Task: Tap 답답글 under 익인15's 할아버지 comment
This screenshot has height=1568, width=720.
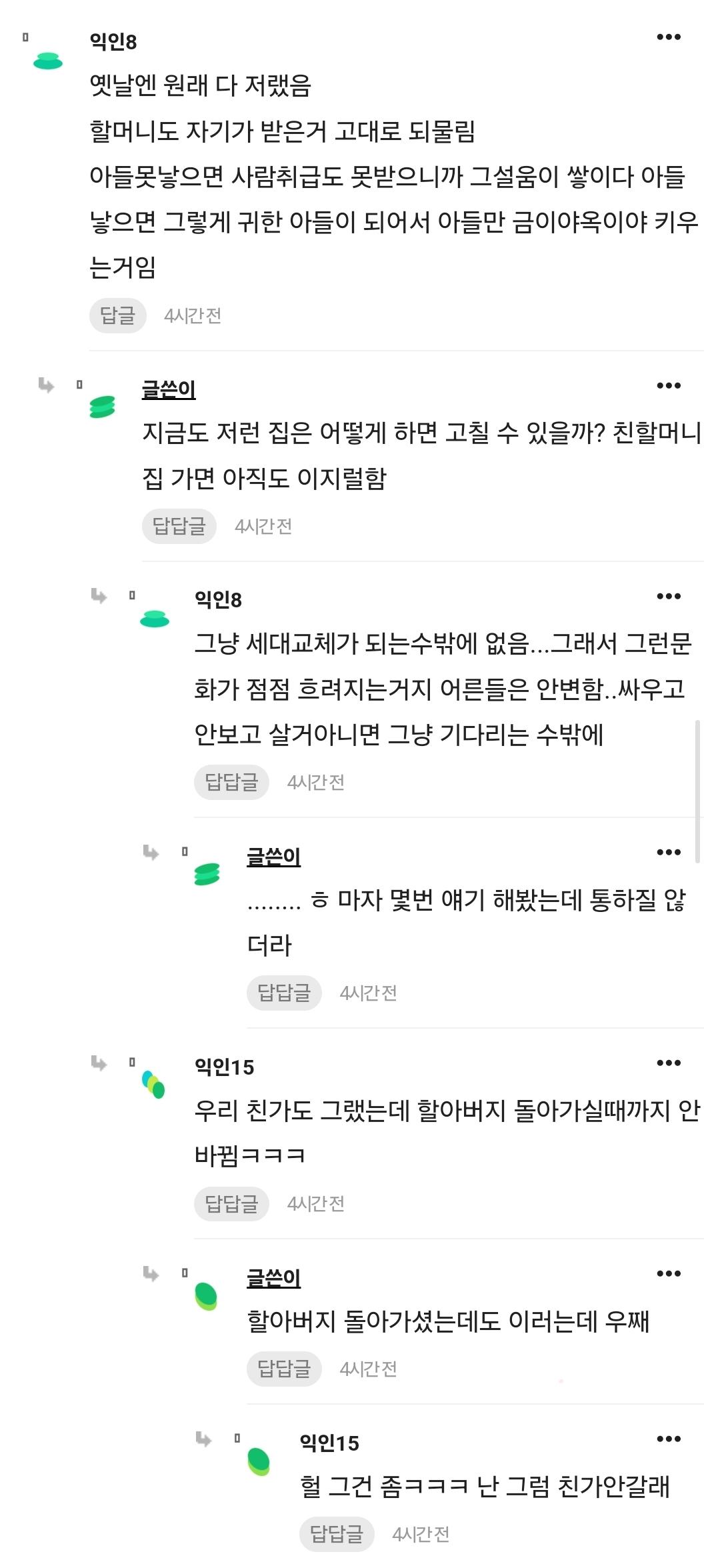Action: pos(231,1203)
